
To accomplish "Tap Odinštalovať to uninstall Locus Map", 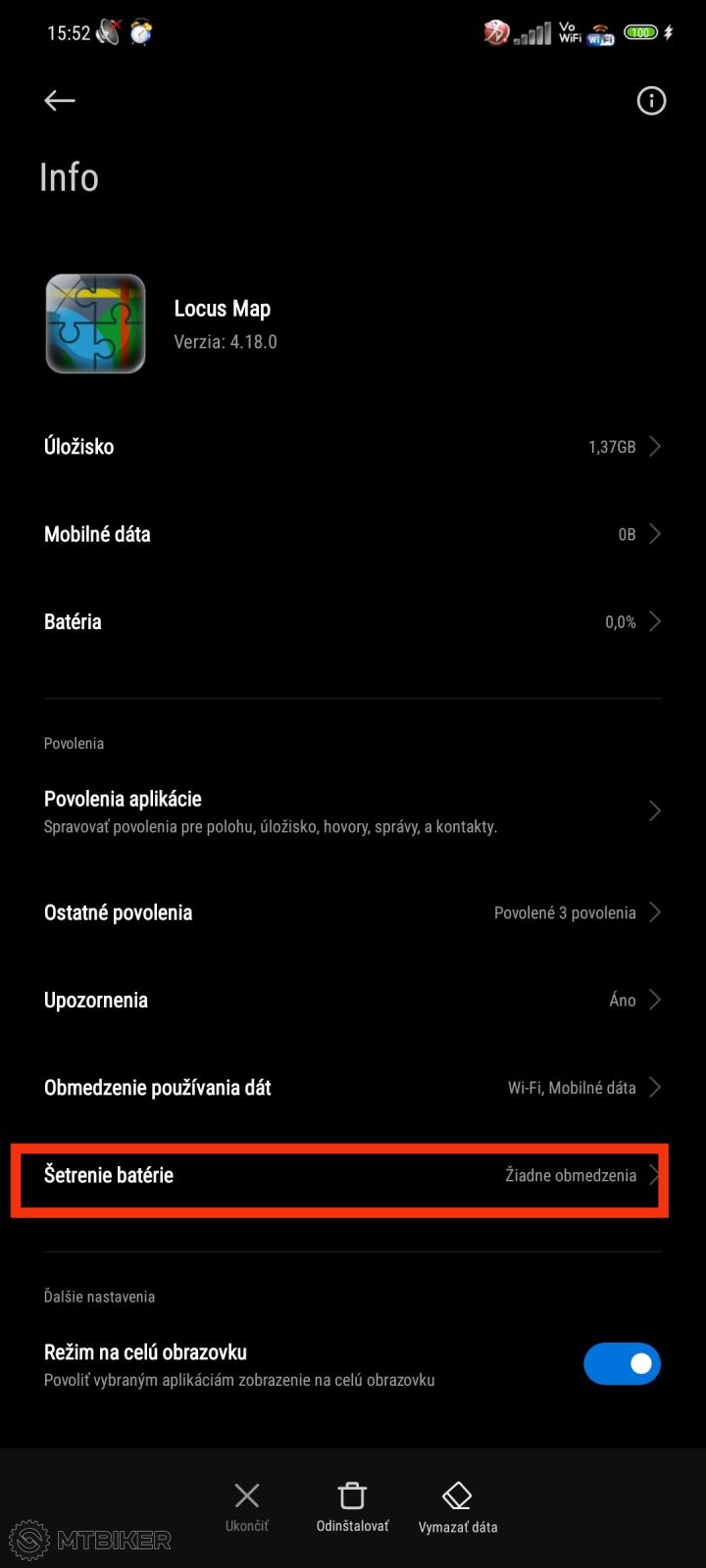I will (352, 1507).
